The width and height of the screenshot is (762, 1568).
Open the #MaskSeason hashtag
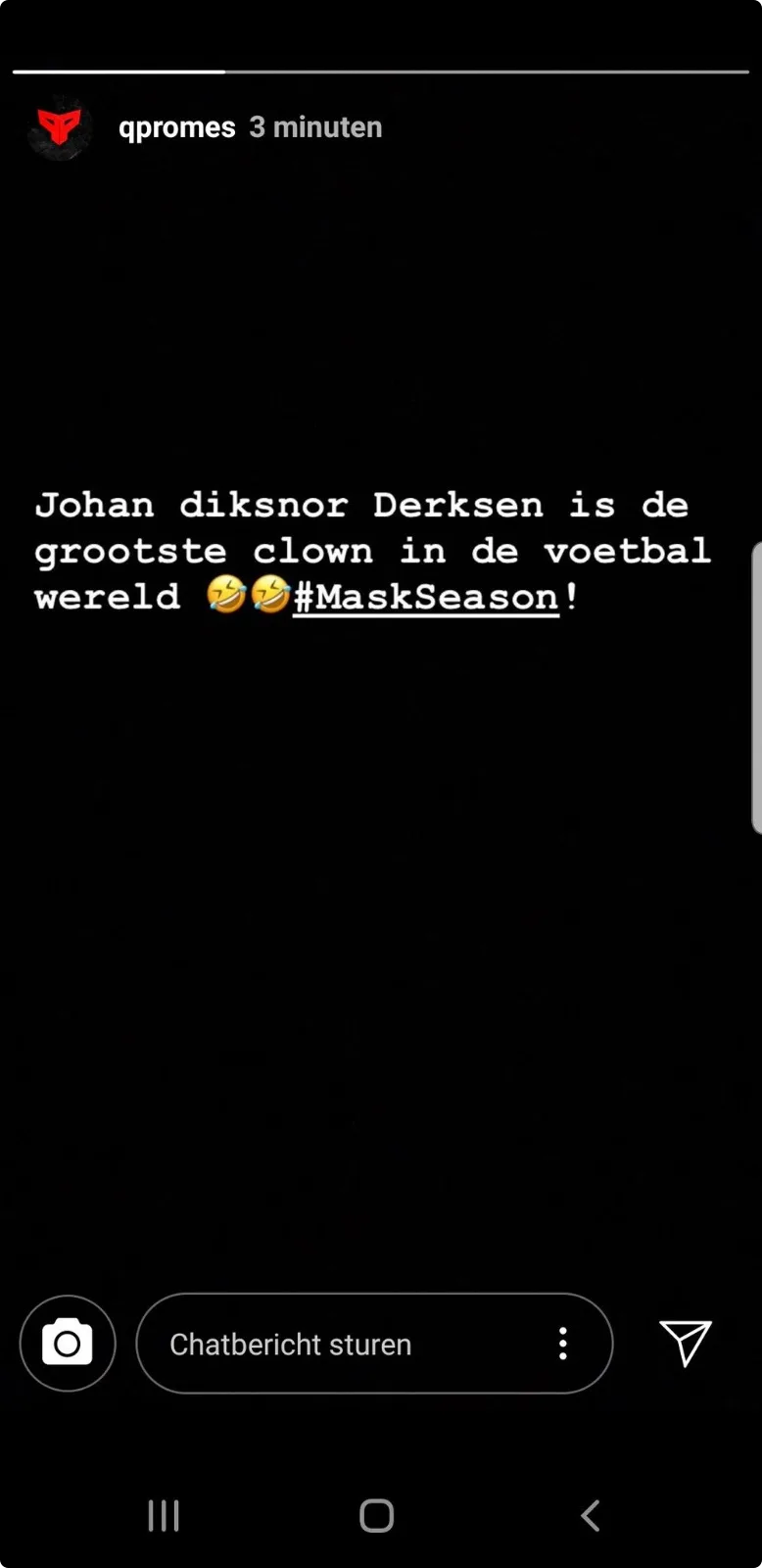point(425,597)
